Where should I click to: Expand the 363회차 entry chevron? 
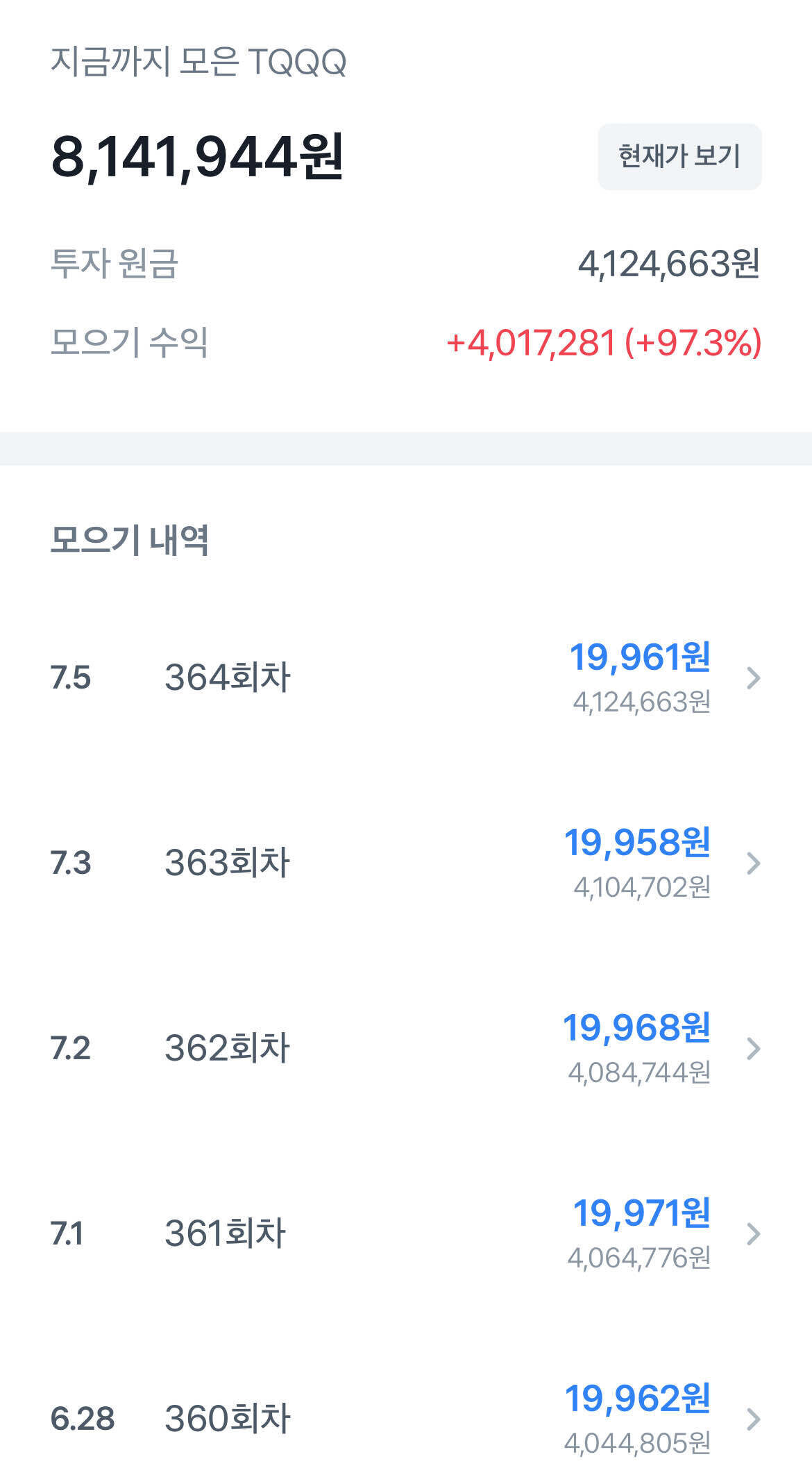753,863
